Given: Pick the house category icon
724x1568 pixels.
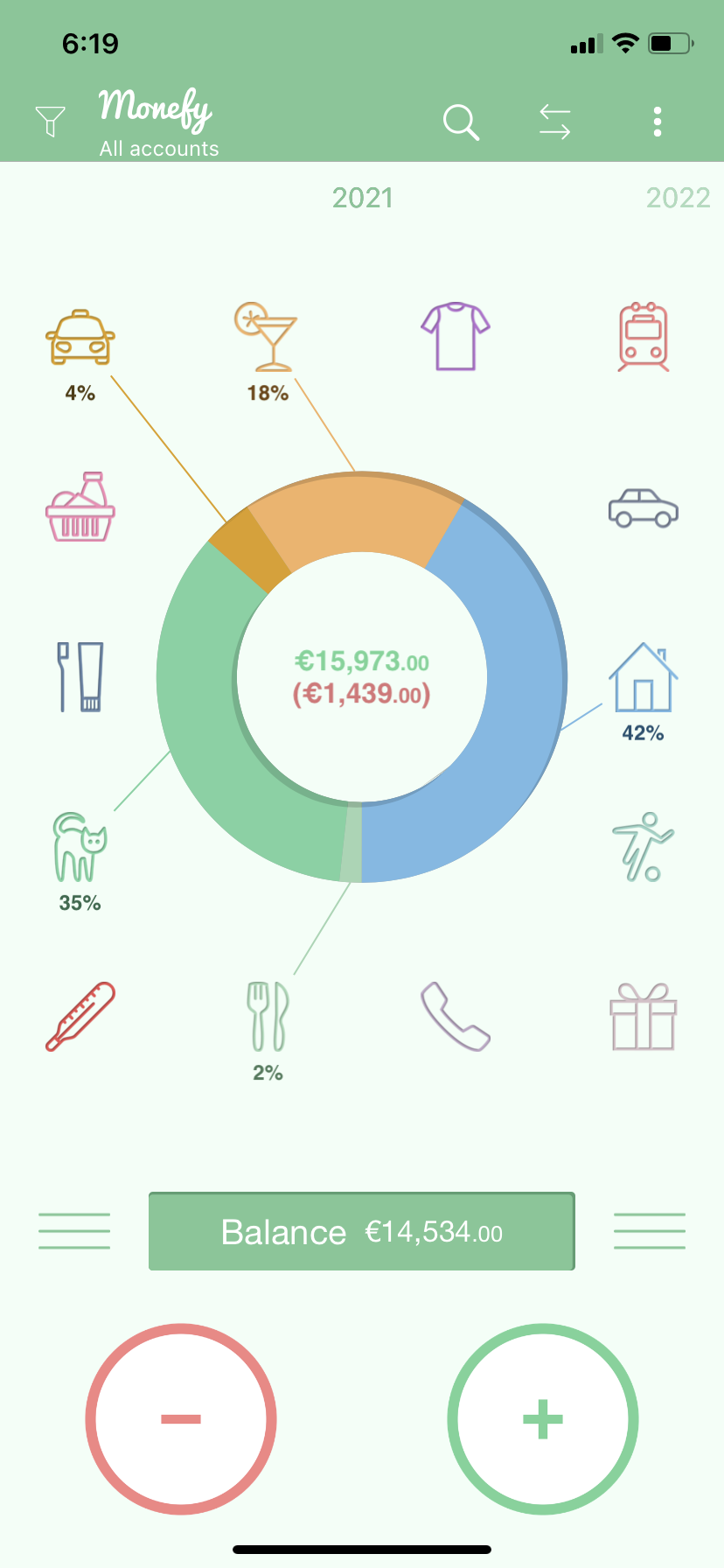Looking at the screenshot, I should [x=644, y=677].
